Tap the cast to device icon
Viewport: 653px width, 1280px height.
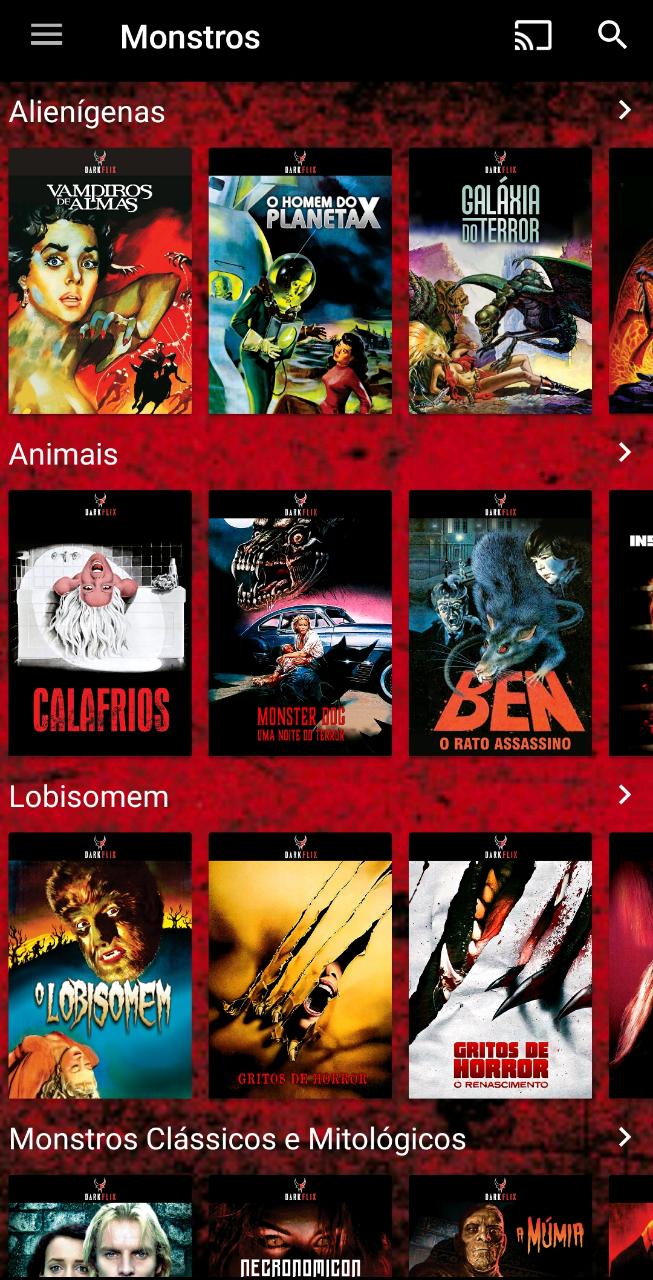pos(533,37)
